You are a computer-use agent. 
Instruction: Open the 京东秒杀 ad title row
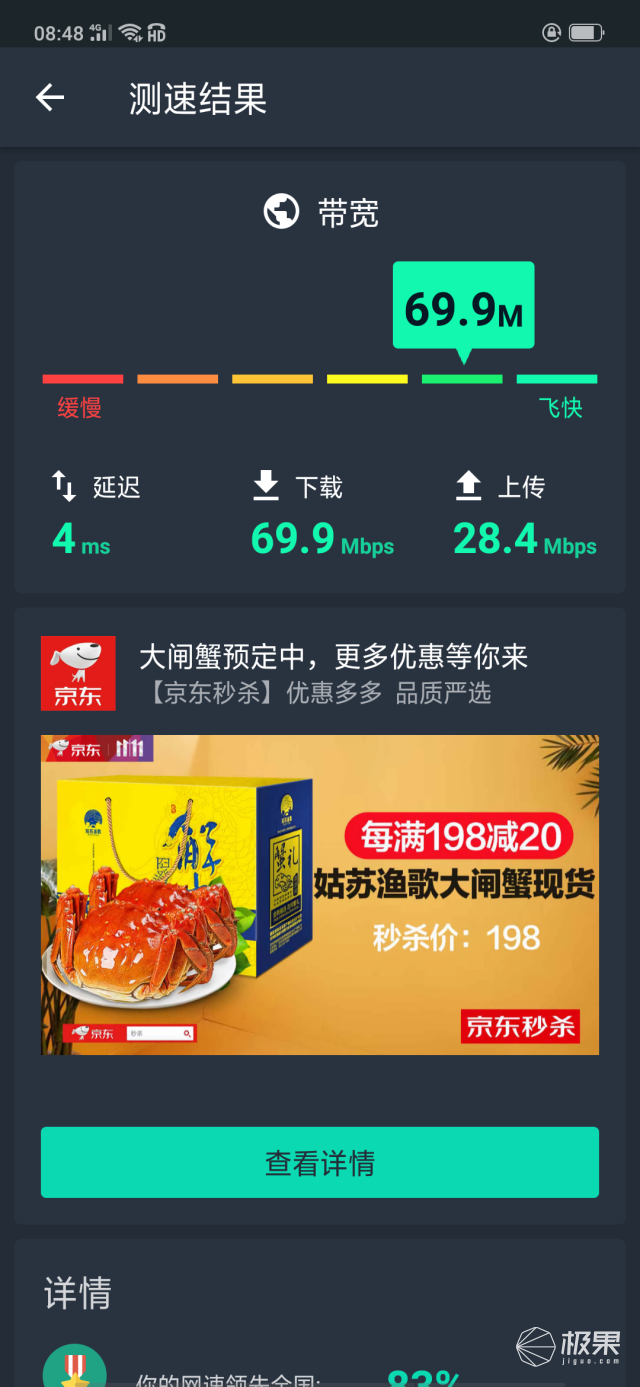click(332, 673)
